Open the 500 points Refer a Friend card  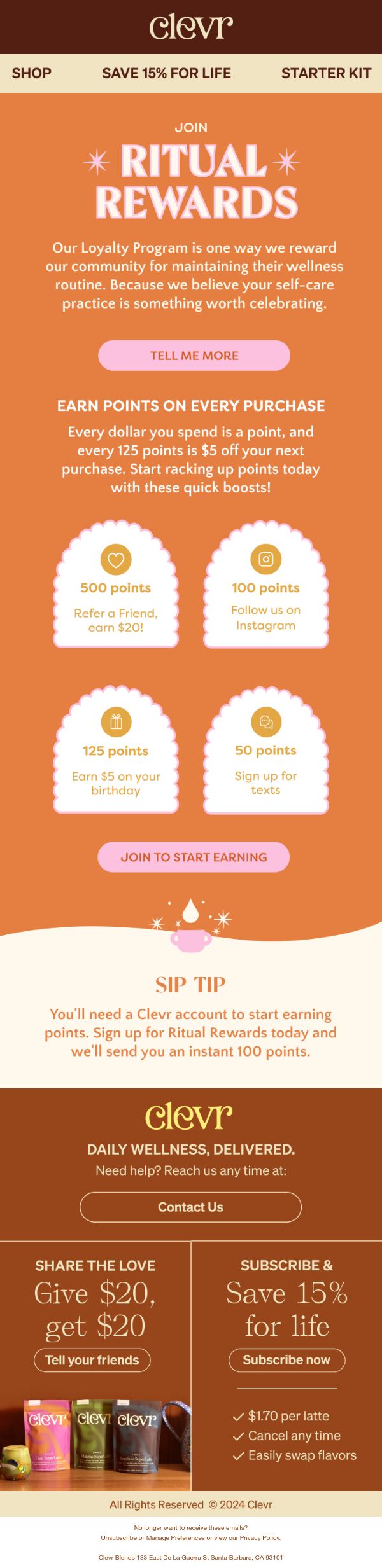pos(116,585)
